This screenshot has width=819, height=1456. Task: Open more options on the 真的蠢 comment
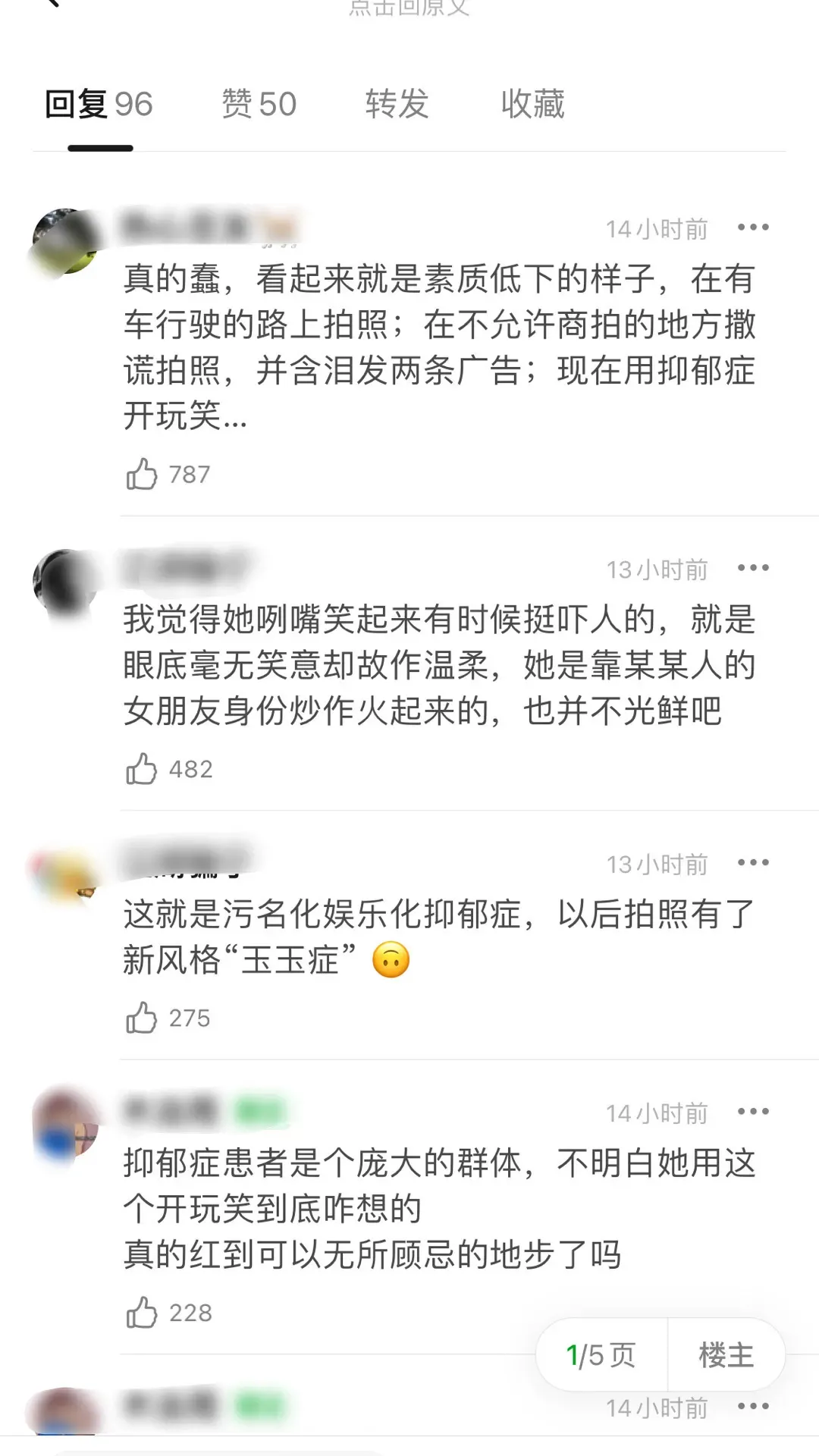point(753,227)
